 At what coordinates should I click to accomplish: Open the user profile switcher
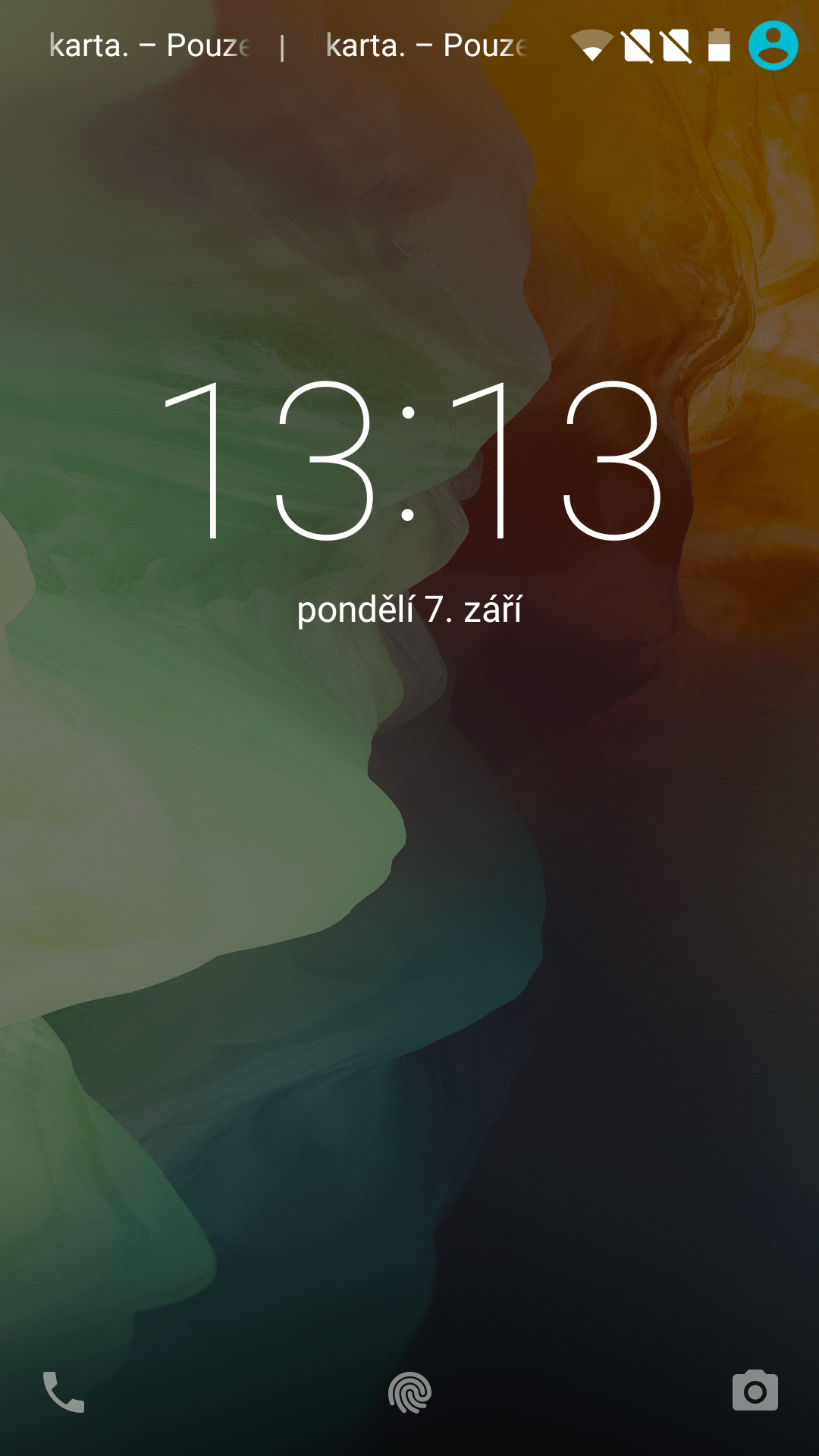773,45
